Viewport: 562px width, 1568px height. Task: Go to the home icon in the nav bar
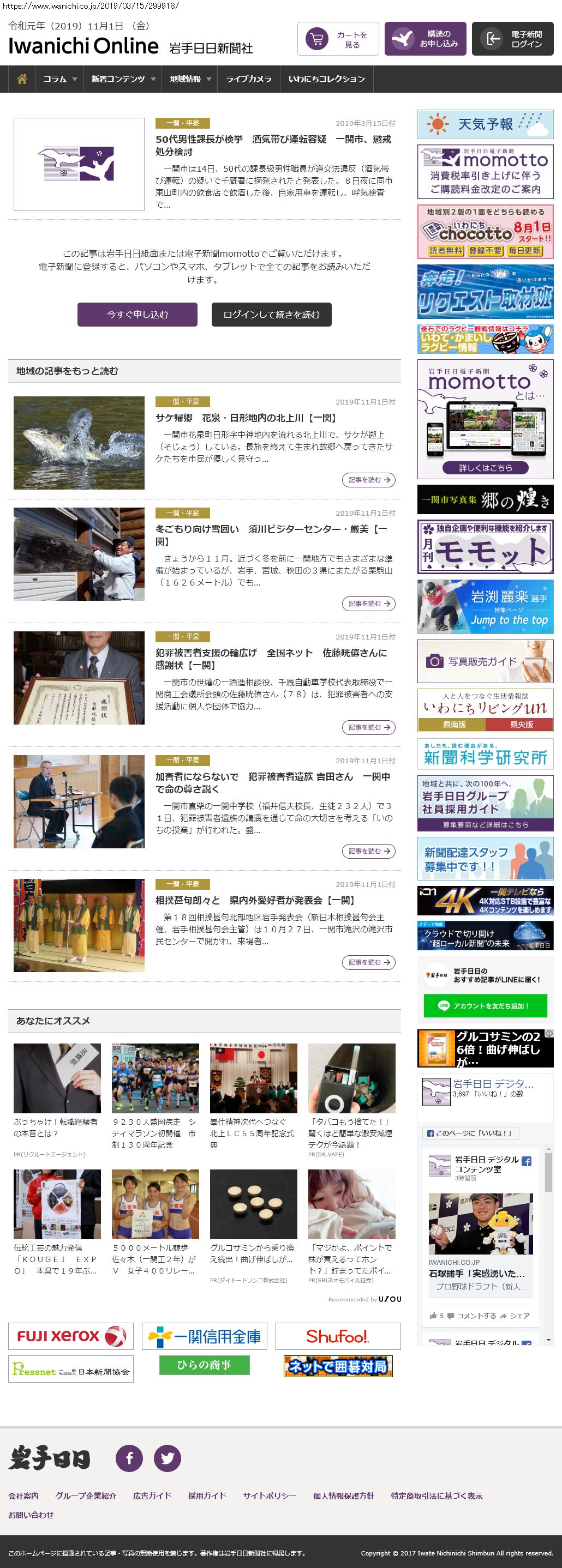(x=22, y=79)
